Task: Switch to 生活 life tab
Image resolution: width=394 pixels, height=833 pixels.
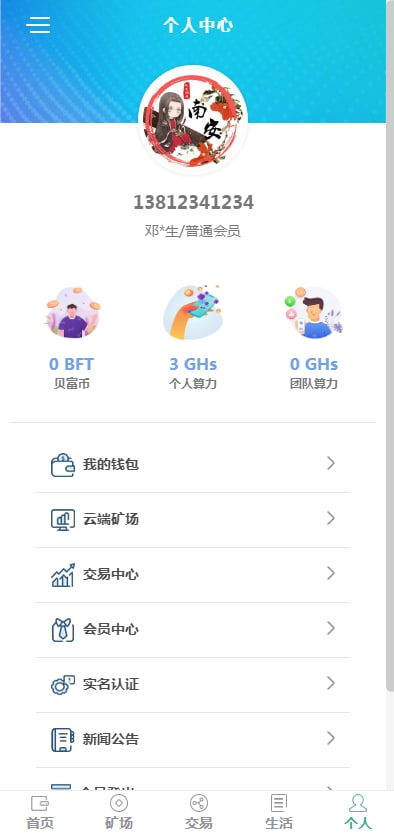Action: (x=278, y=812)
